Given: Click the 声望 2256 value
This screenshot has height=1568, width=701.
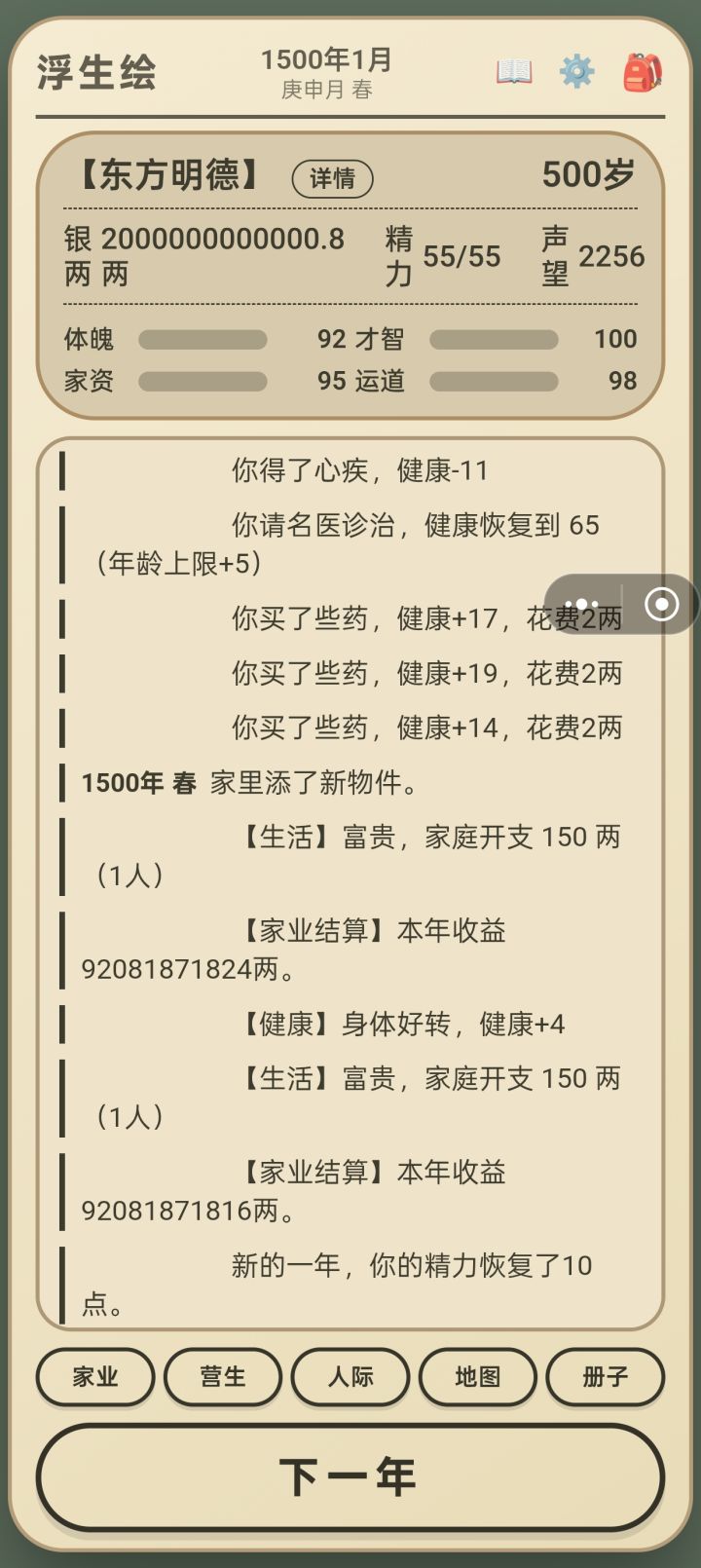Looking at the screenshot, I should (x=611, y=256).
